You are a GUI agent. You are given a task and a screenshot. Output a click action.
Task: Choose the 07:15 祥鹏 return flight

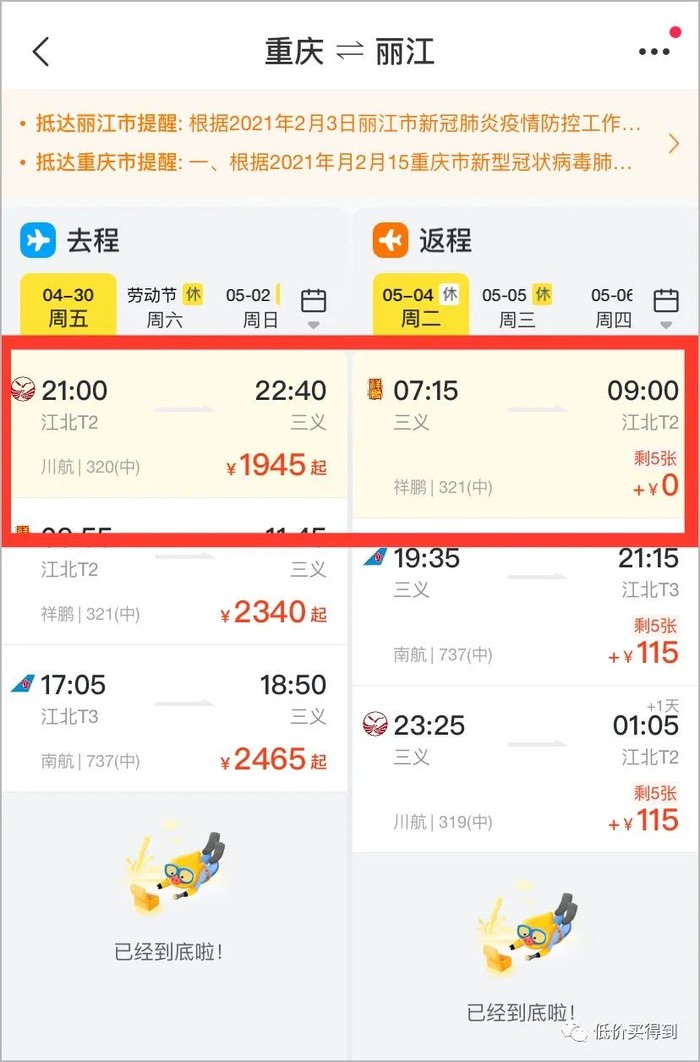525,435
